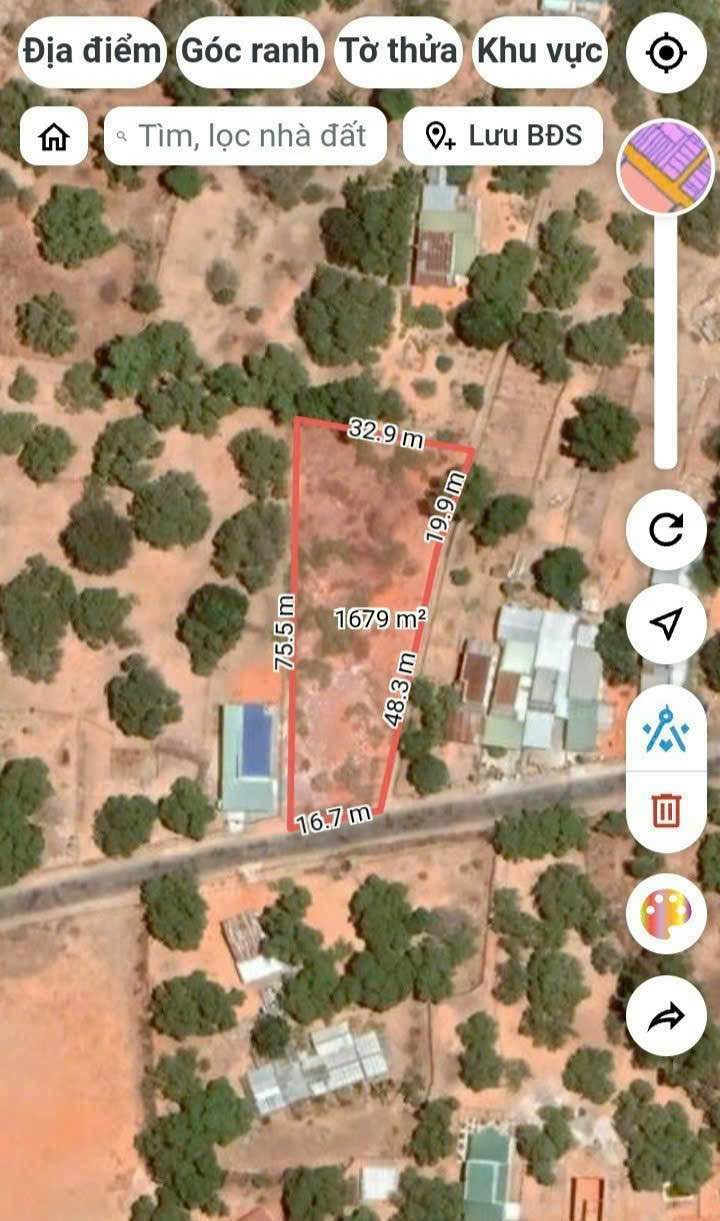Refresh the map view
The image size is (720, 1221).
point(666,529)
